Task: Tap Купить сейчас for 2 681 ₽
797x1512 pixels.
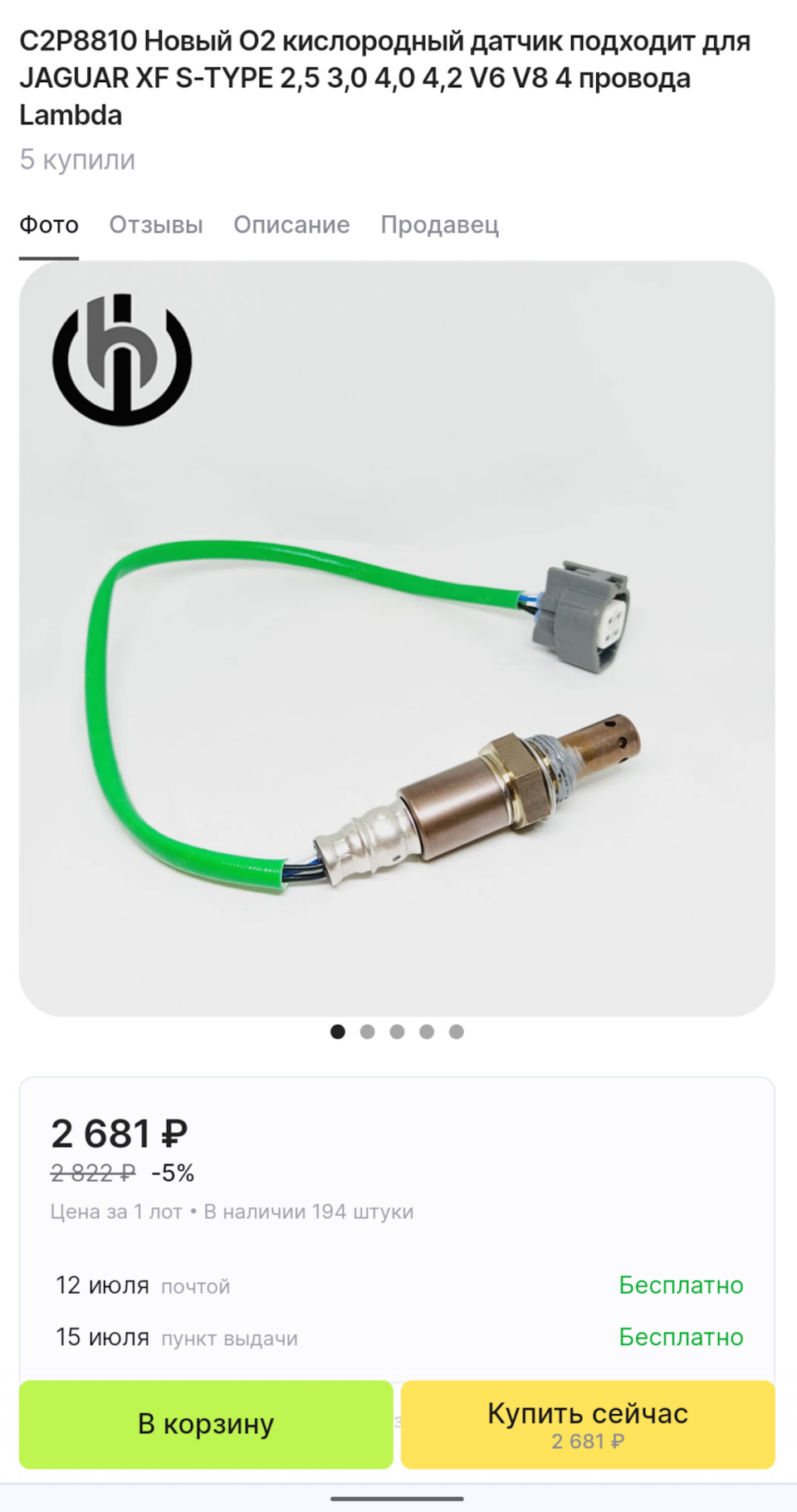Action: pyautogui.click(x=588, y=1424)
